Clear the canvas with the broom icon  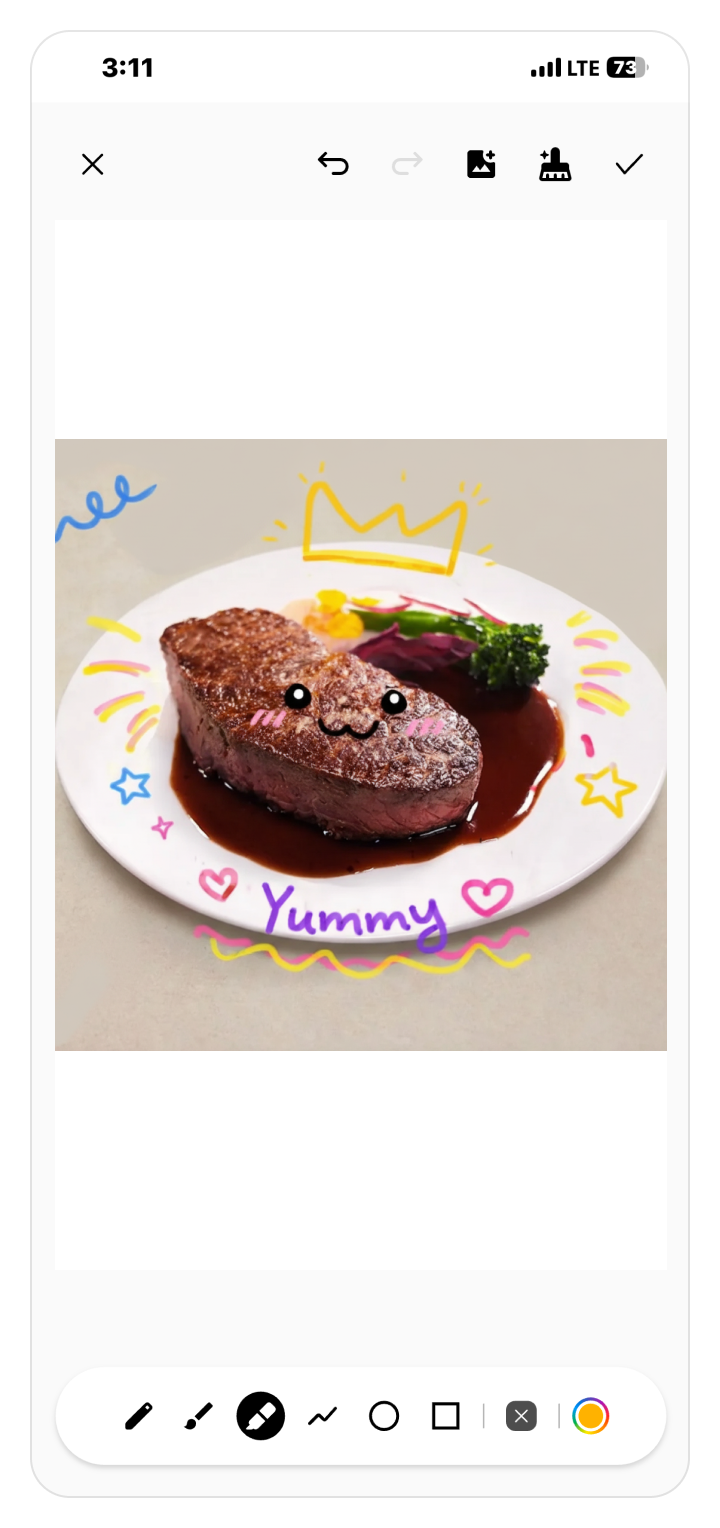point(555,164)
